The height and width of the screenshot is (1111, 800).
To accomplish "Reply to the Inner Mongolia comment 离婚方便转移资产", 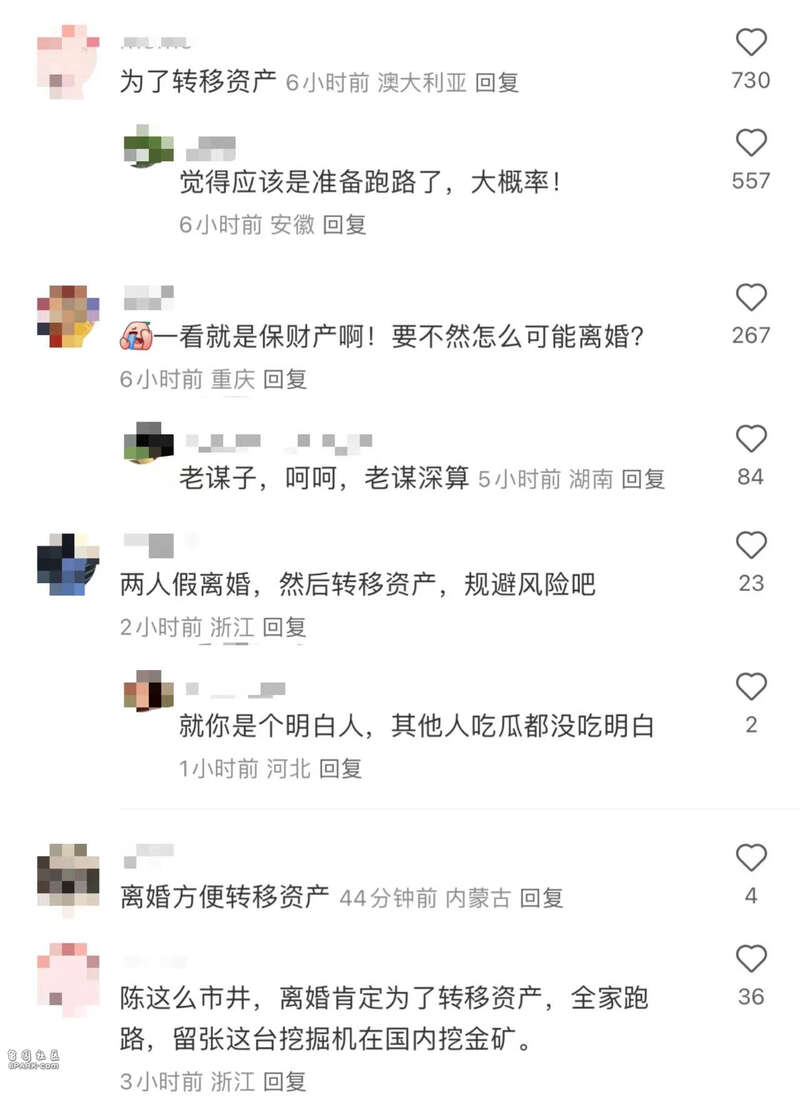I will click(541, 898).
